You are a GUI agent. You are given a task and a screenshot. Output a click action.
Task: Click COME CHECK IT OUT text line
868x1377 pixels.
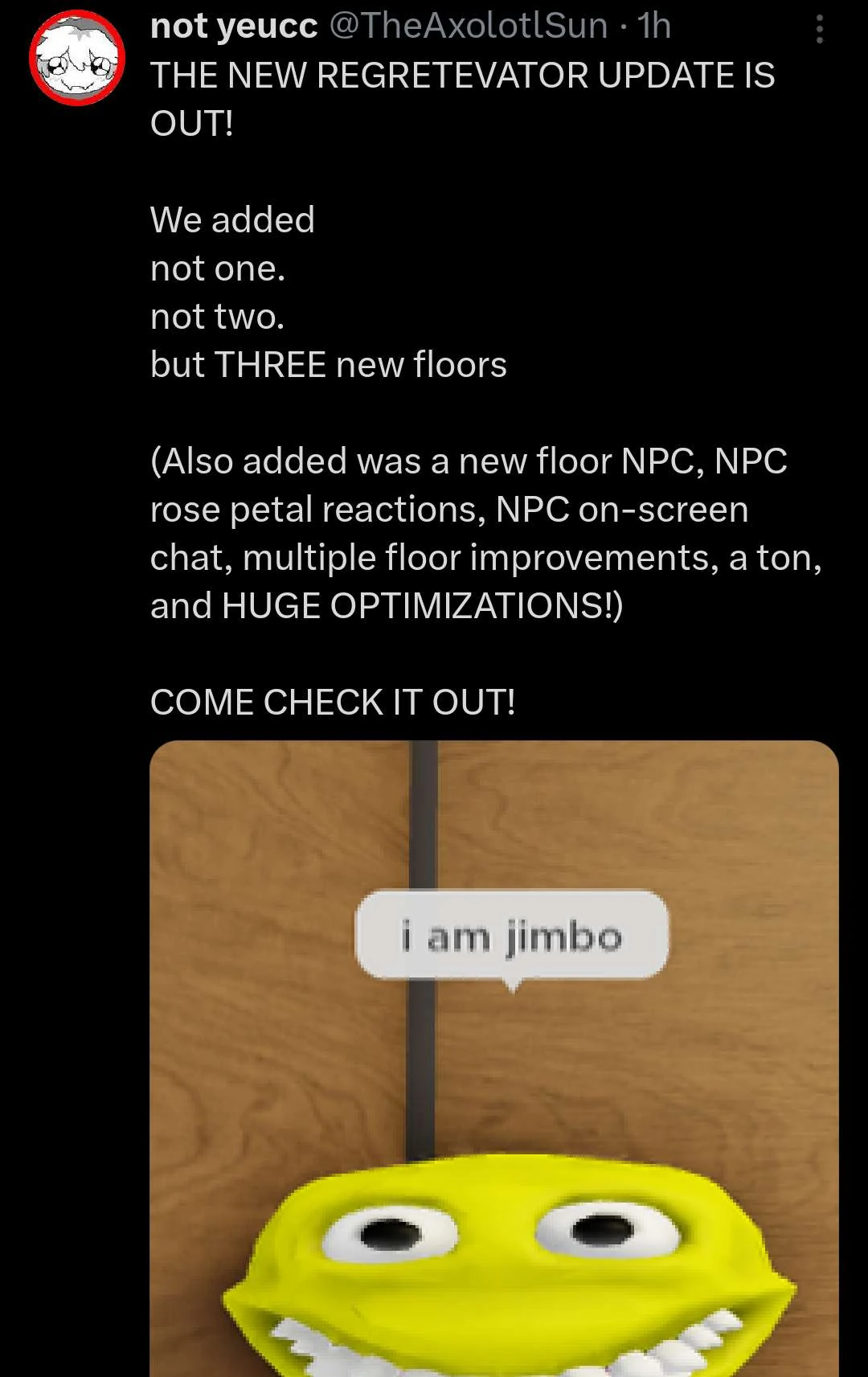pos(334,702)
